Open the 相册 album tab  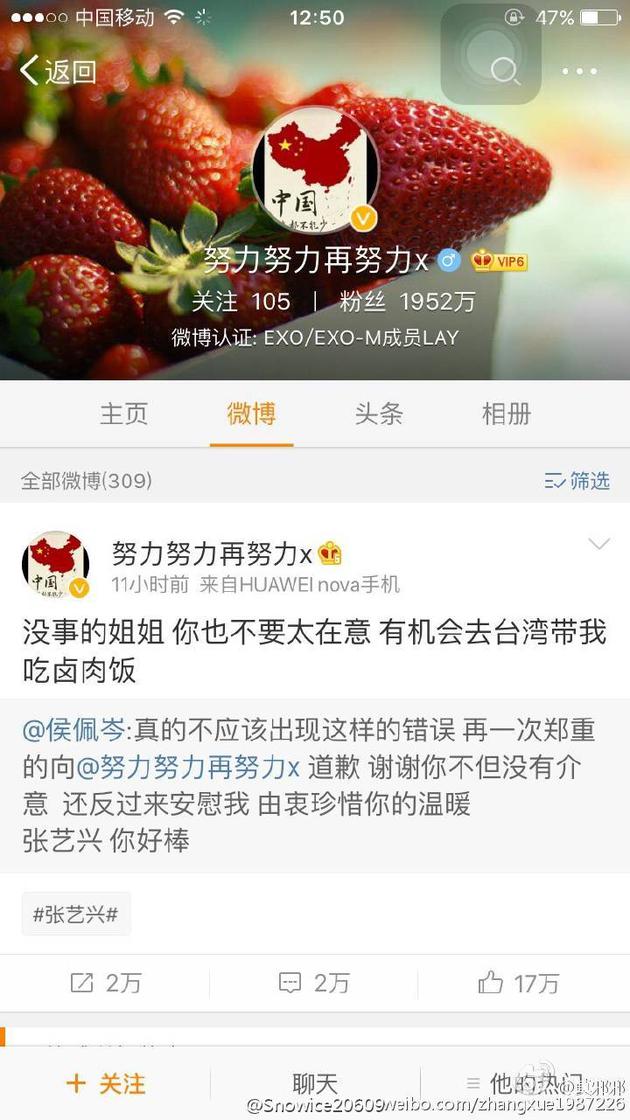(x=506, y=414)
